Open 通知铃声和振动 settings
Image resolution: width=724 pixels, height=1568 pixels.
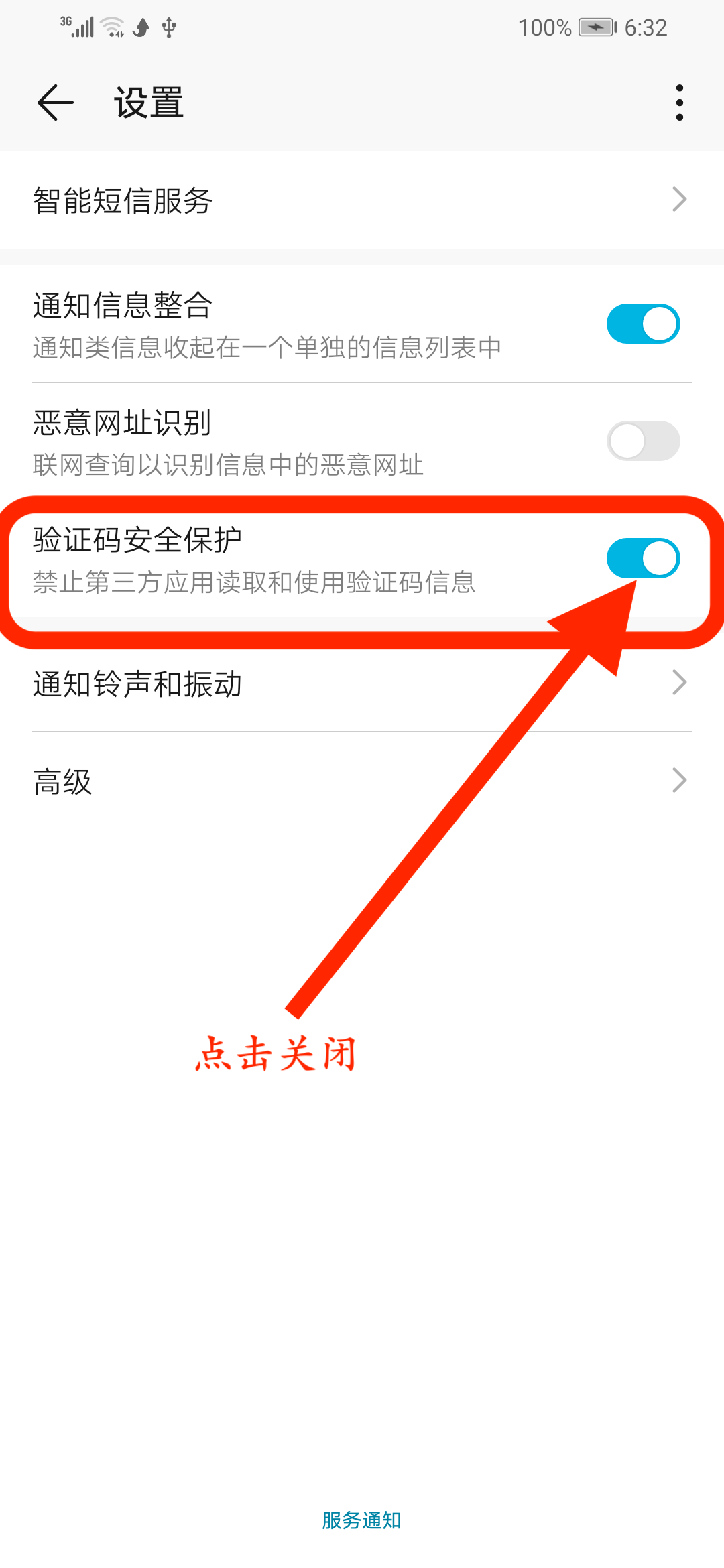pyautogui.click(x=362, y=683)
